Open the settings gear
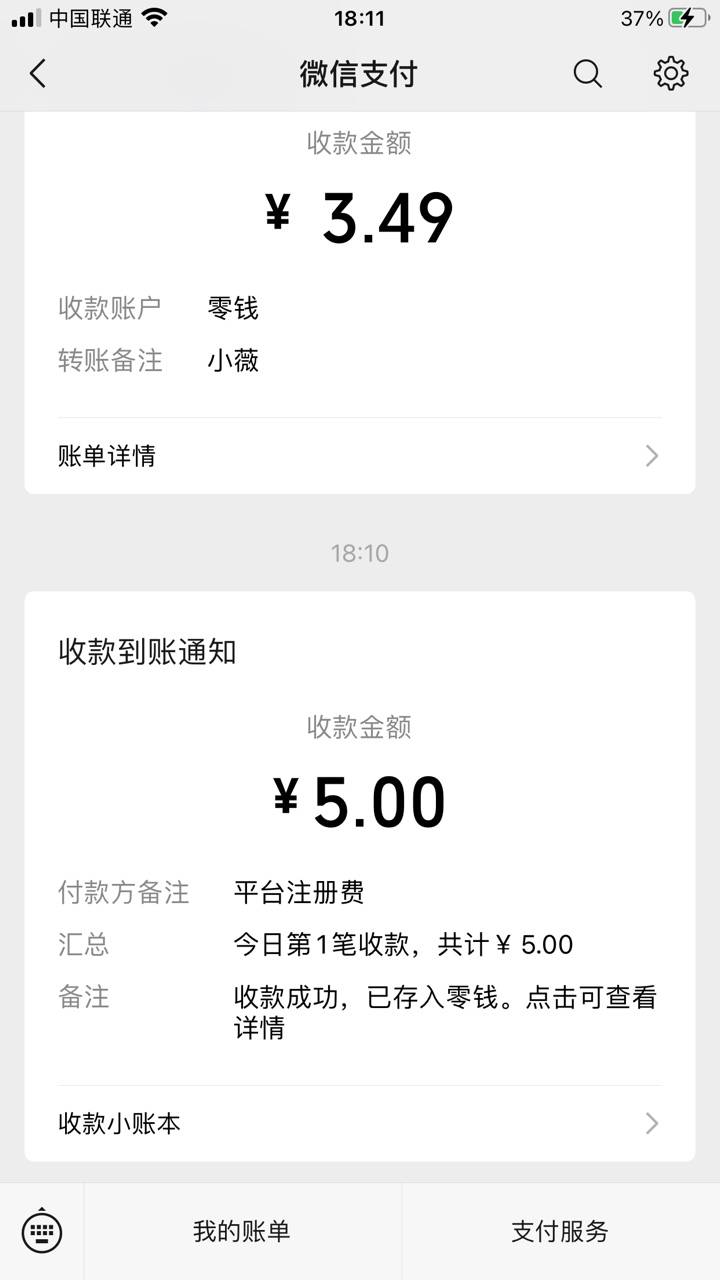 tap(670, 73)
